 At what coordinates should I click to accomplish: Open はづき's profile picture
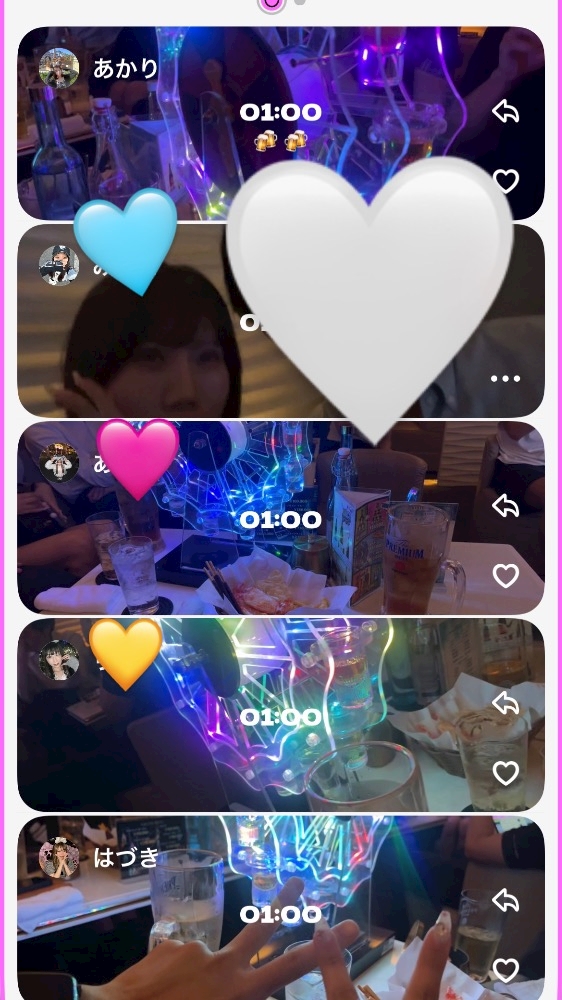click(x=59, y=858)
